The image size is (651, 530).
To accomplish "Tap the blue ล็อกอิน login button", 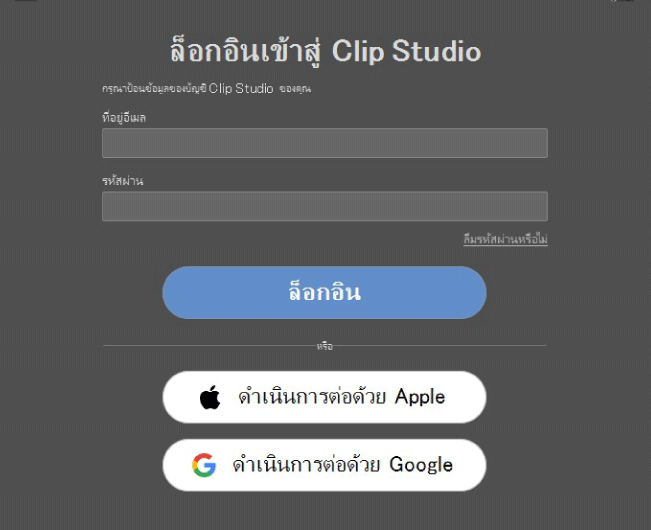I will 324,293.
